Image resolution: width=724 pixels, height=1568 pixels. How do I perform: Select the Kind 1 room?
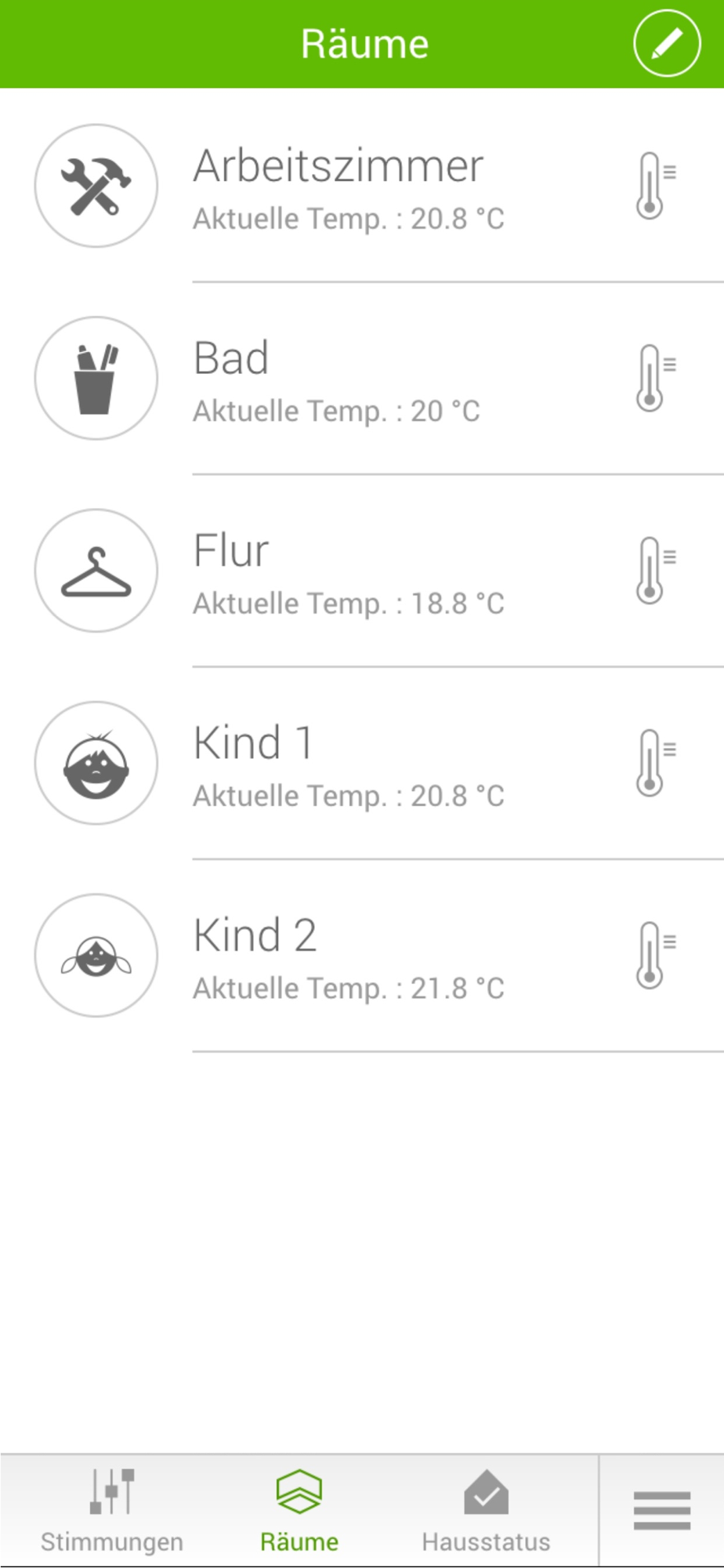362,763
